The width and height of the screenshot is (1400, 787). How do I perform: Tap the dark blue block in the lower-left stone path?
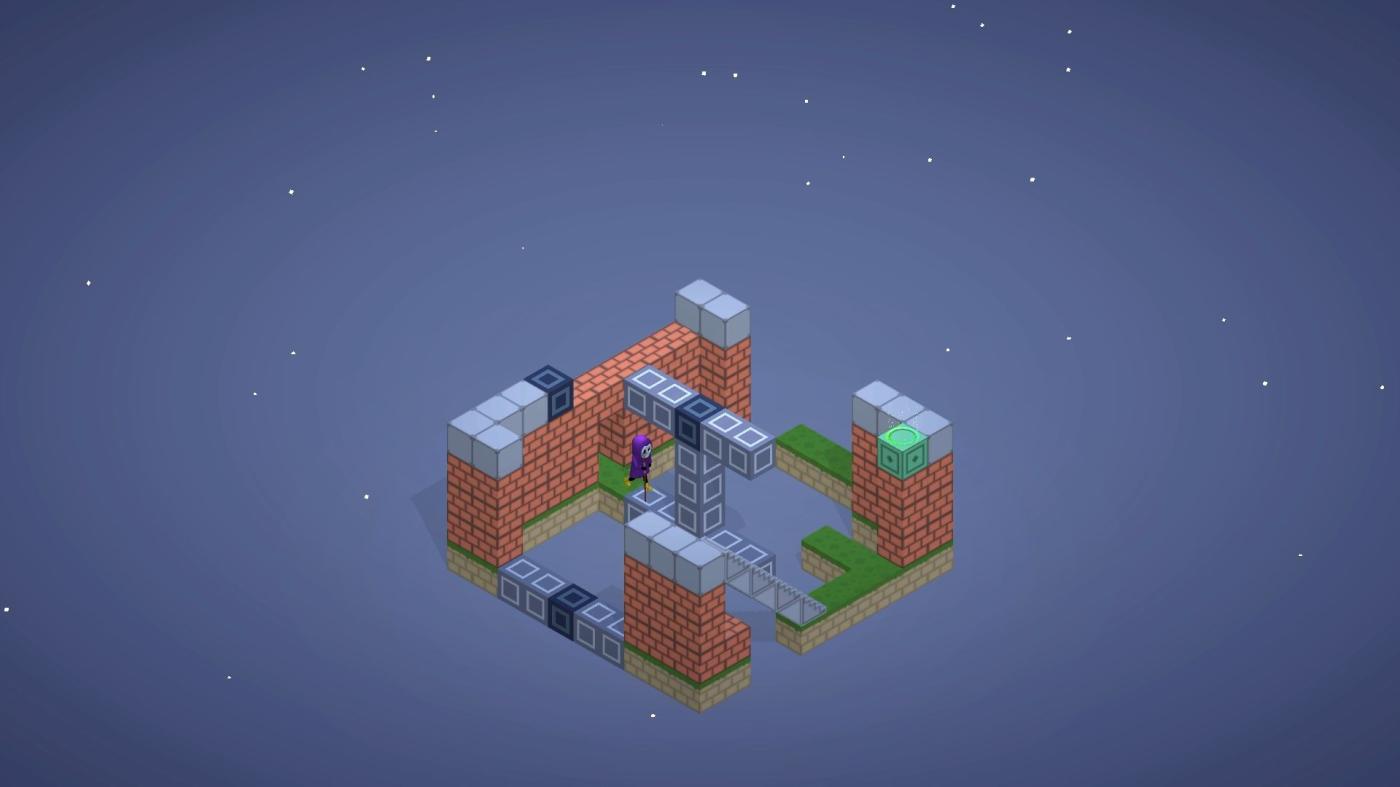click(x=572, y=609)
